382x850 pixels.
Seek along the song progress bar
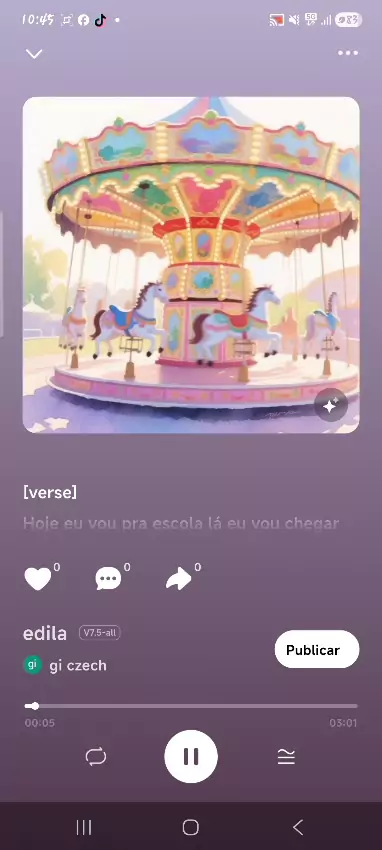point(191,706)
